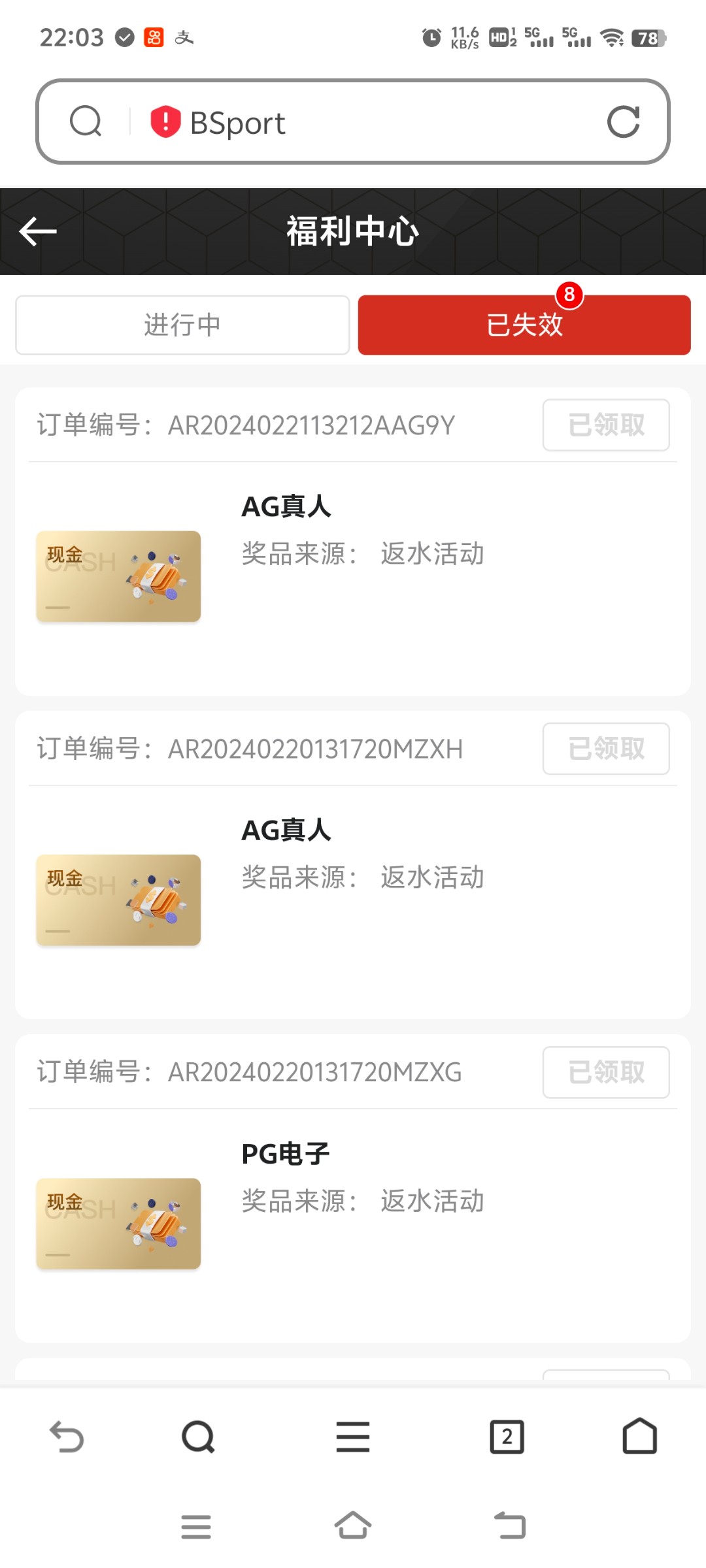Viewport: 706px width, 1568px height.
Task: Tap 已领取 for order AR2024022113212AAG9Y
Action: point(606,425)
